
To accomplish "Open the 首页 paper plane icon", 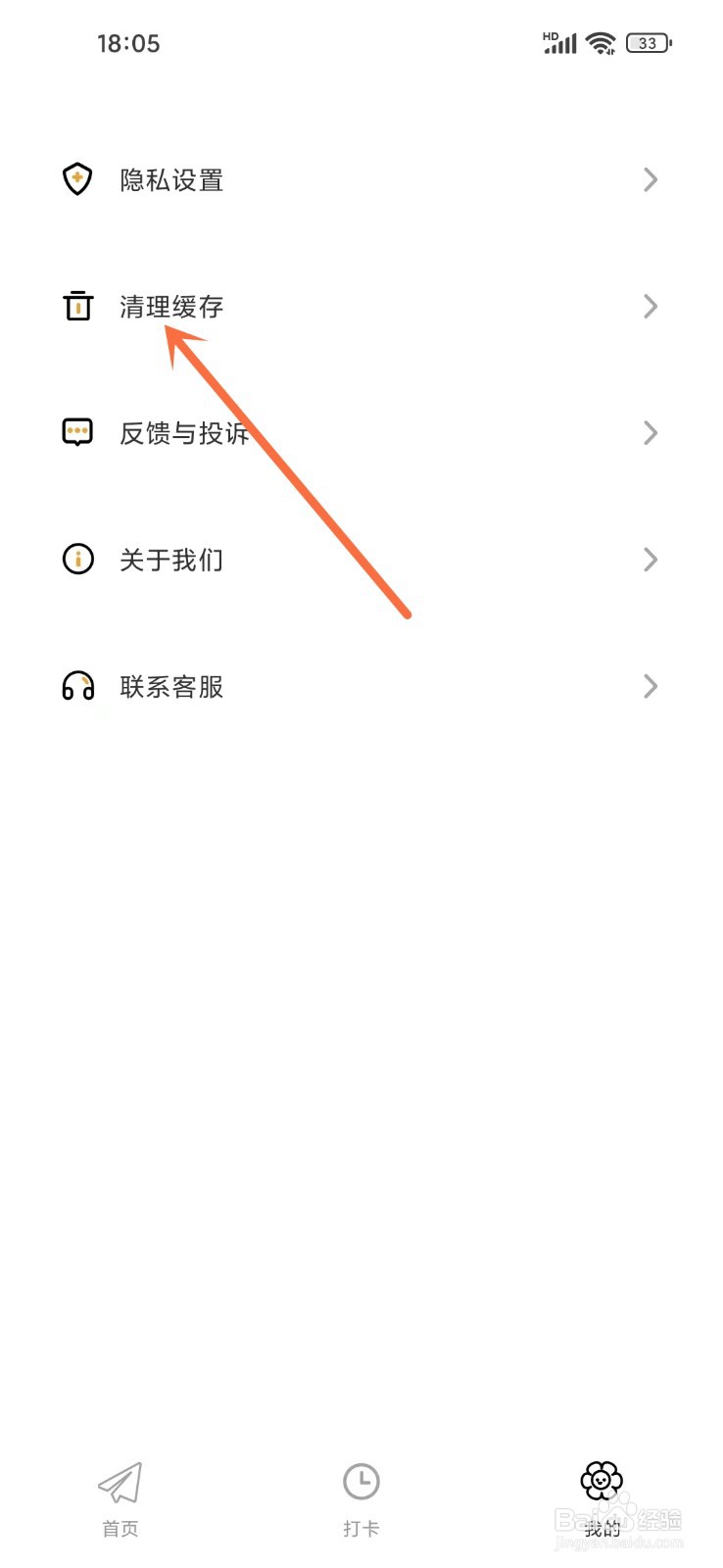I will point(120,1480).
